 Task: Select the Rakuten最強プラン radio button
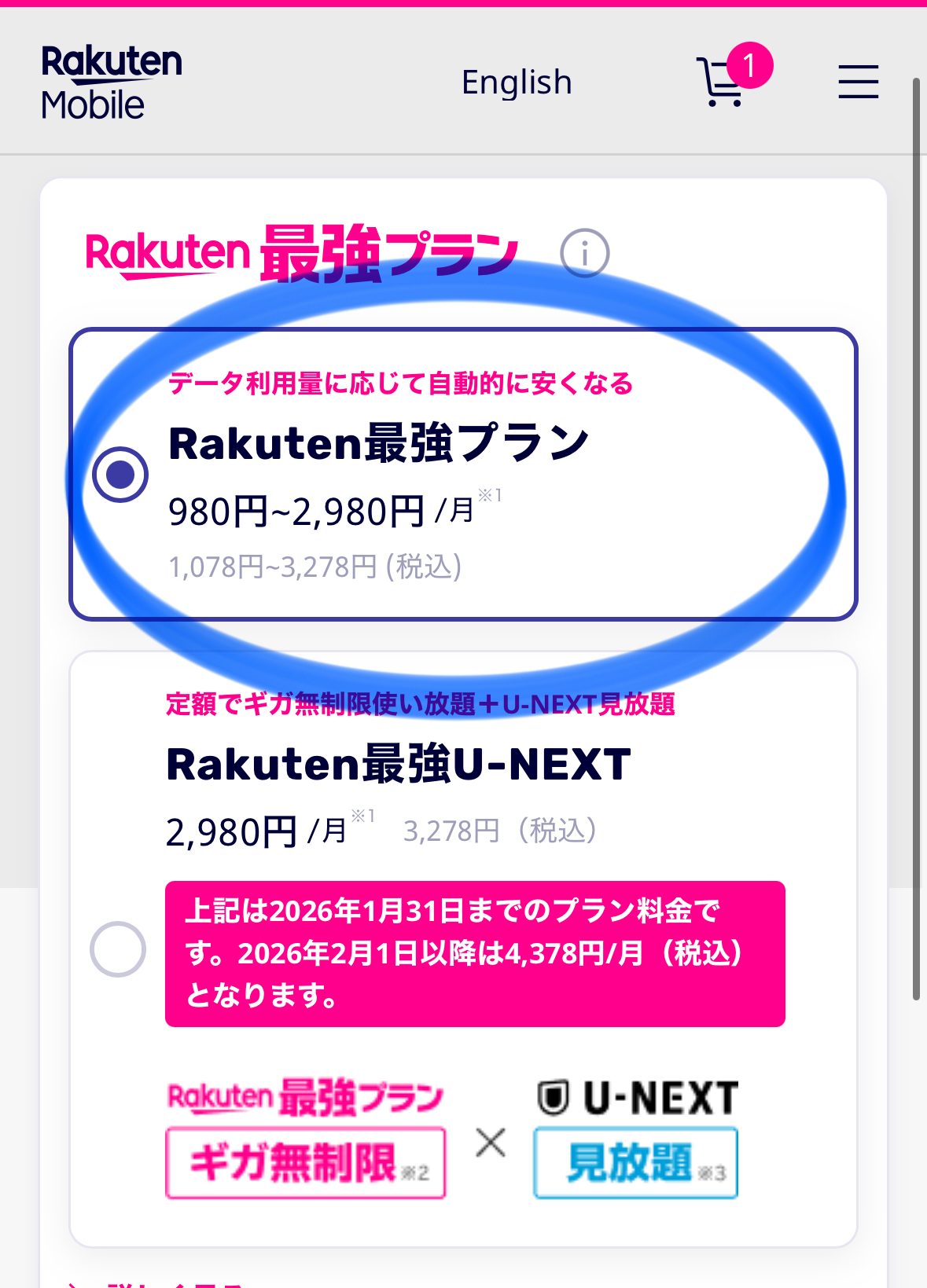(x=120, y=475)
